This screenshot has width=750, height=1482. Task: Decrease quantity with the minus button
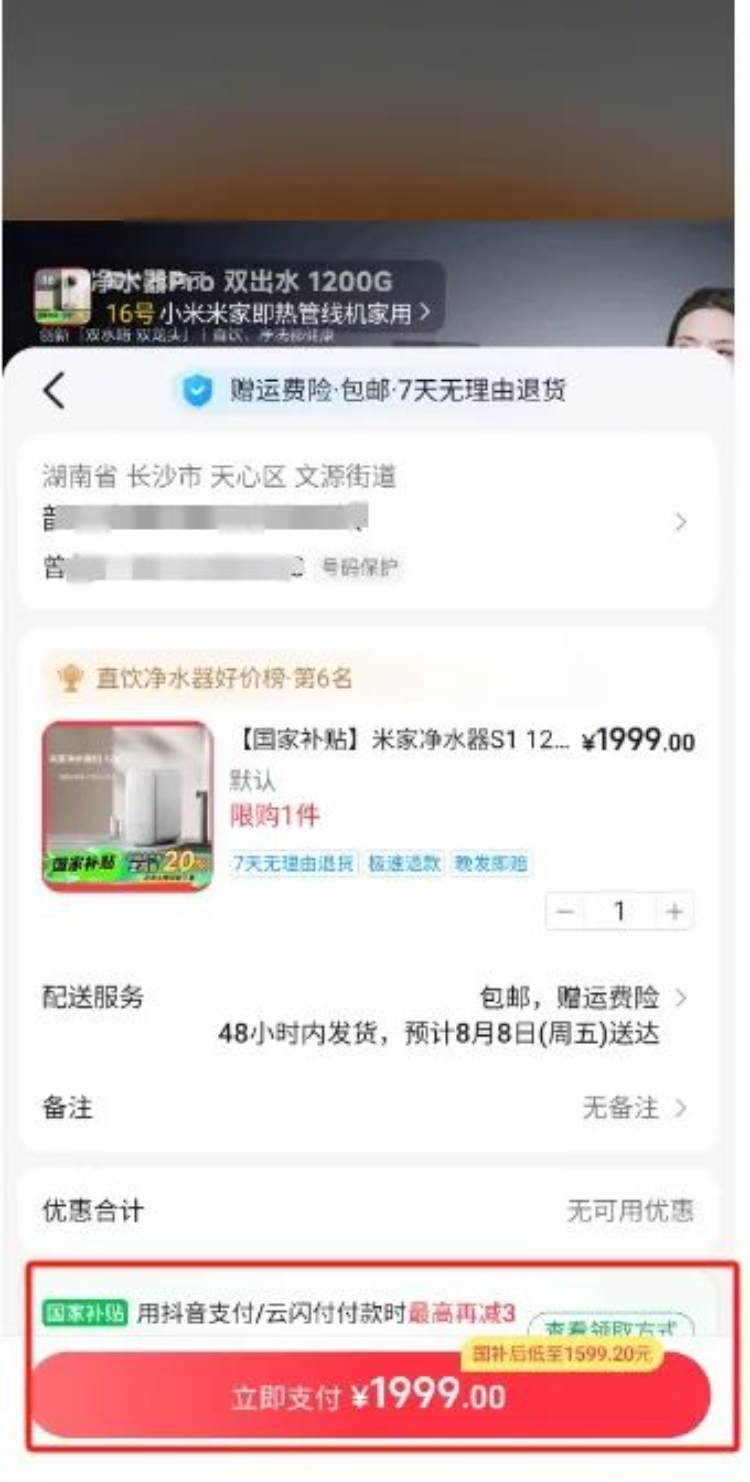pyautogui.click(x=566, y=911)
